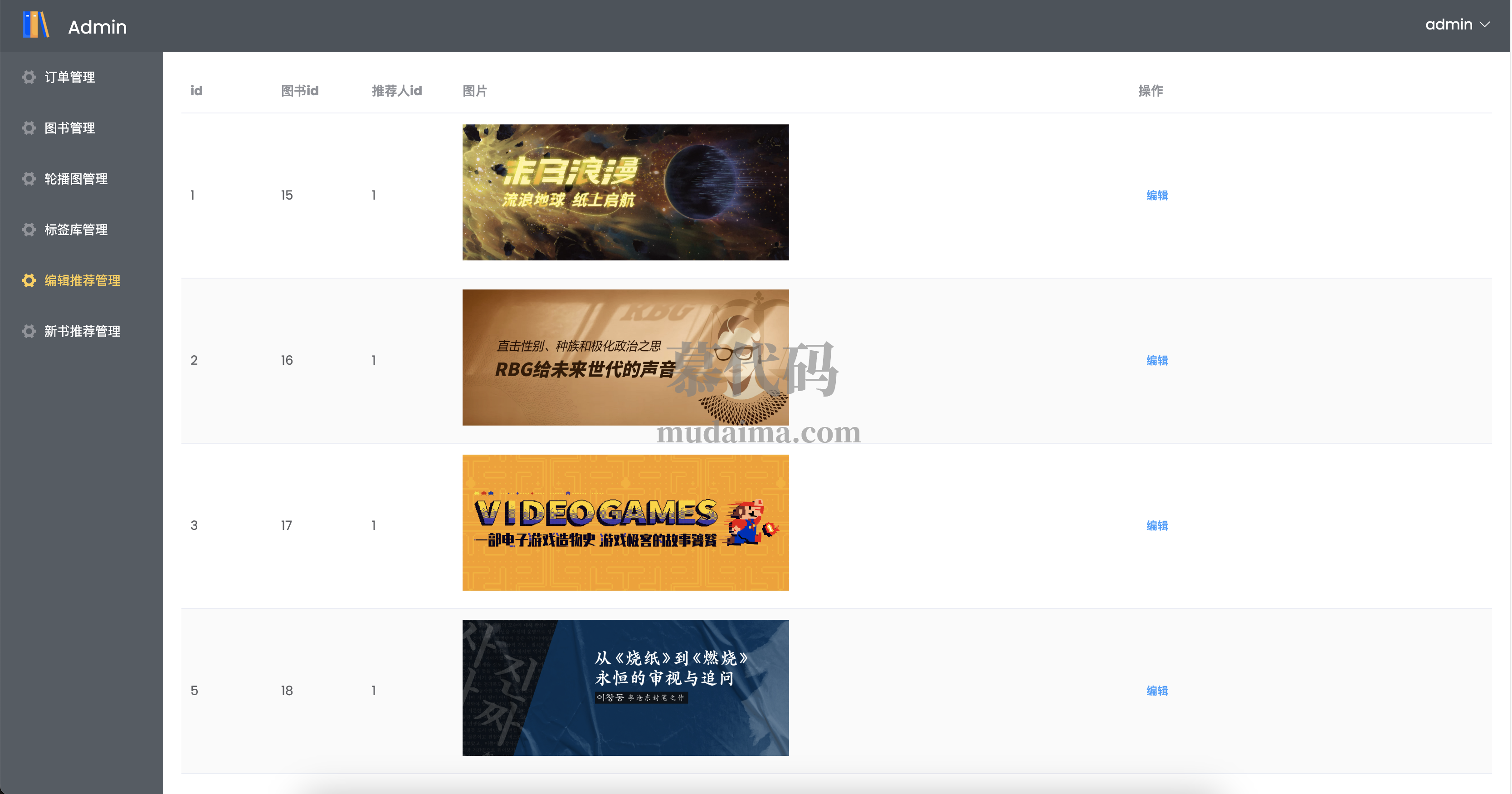Image resolution: width=1512 pixels, height=794 pixels.
Task: Expand the admin account dropdown
Action: coord(1457,25)
